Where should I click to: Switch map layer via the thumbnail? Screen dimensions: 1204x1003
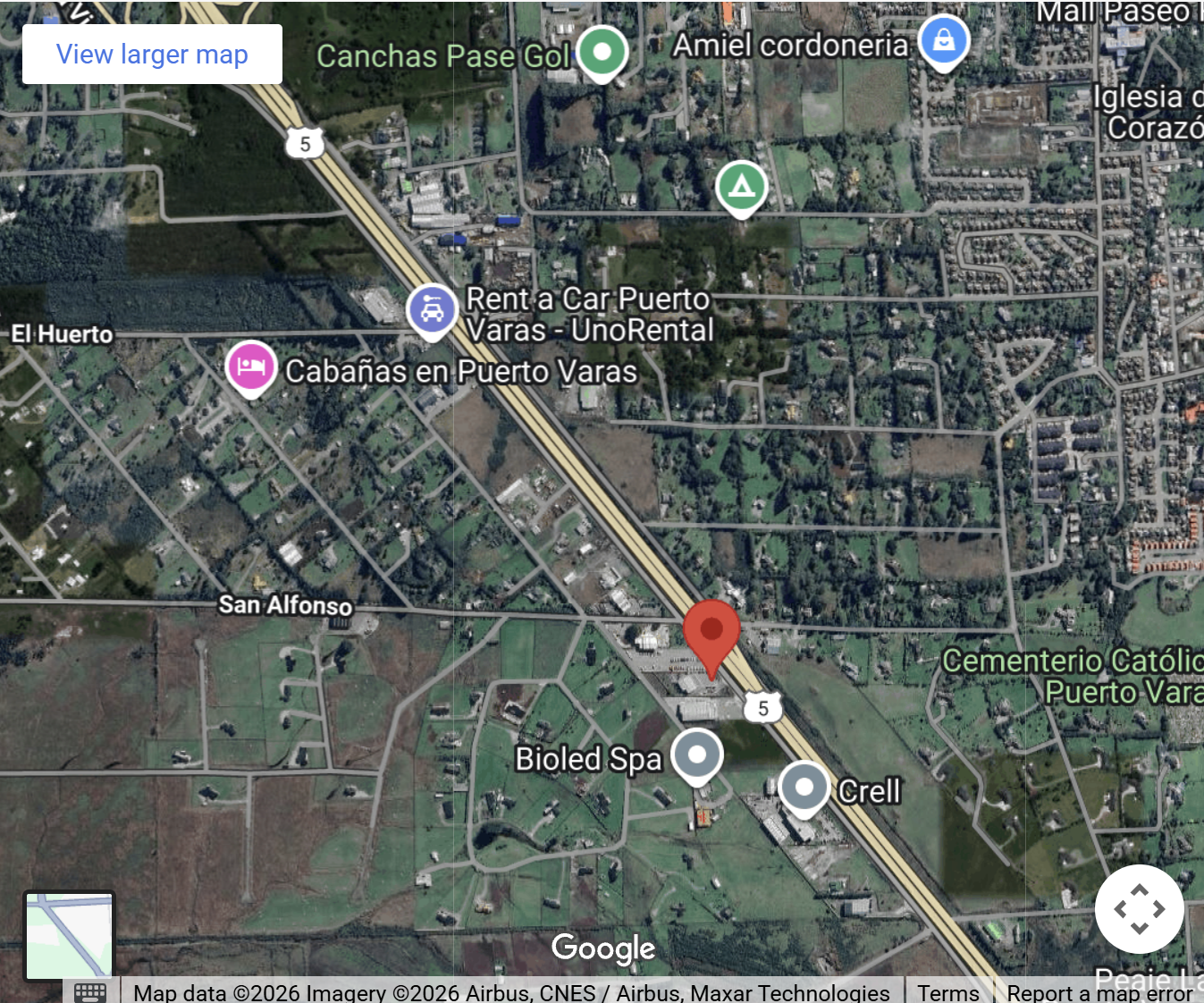[x=69, y=935]
